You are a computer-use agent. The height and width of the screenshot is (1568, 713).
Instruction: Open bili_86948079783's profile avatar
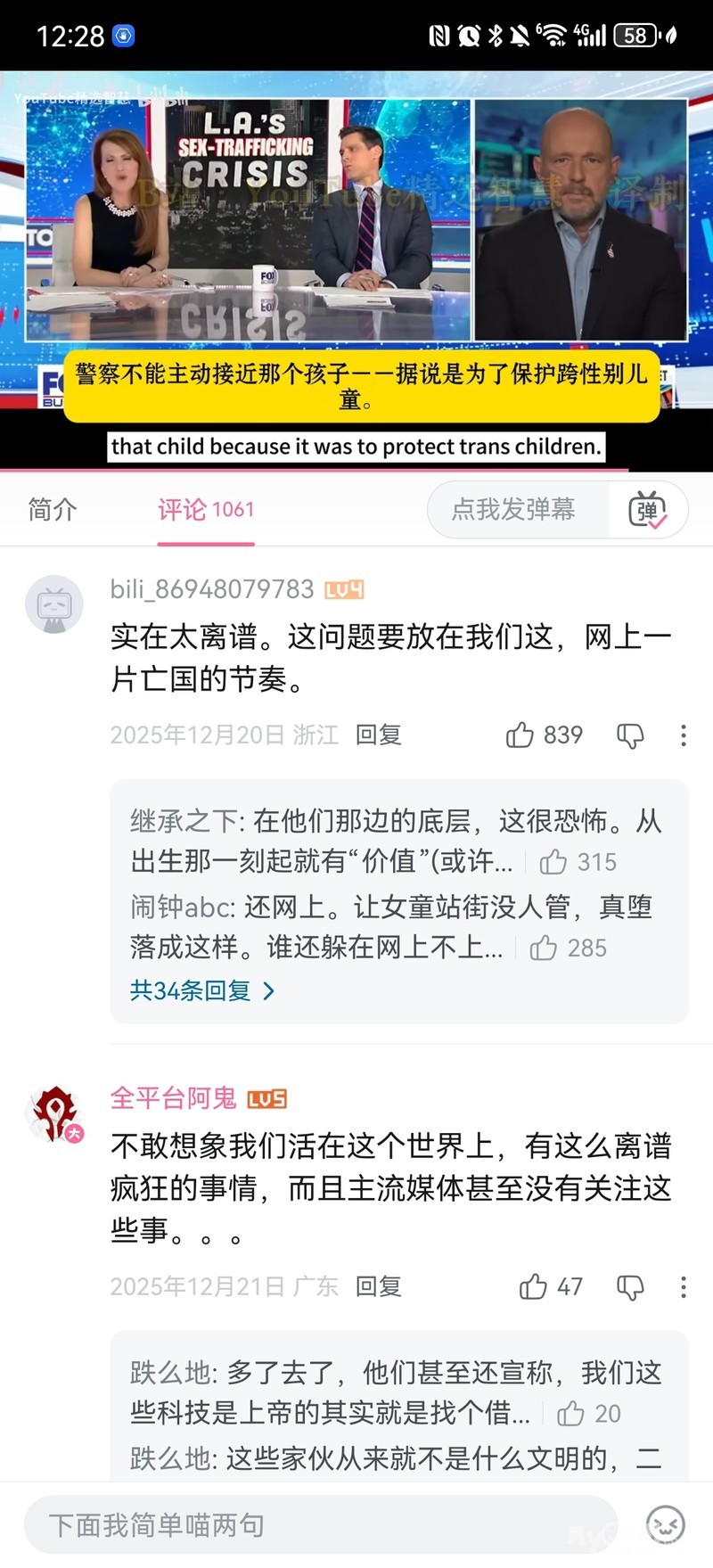pyautogui.click(x=54, y=604)
